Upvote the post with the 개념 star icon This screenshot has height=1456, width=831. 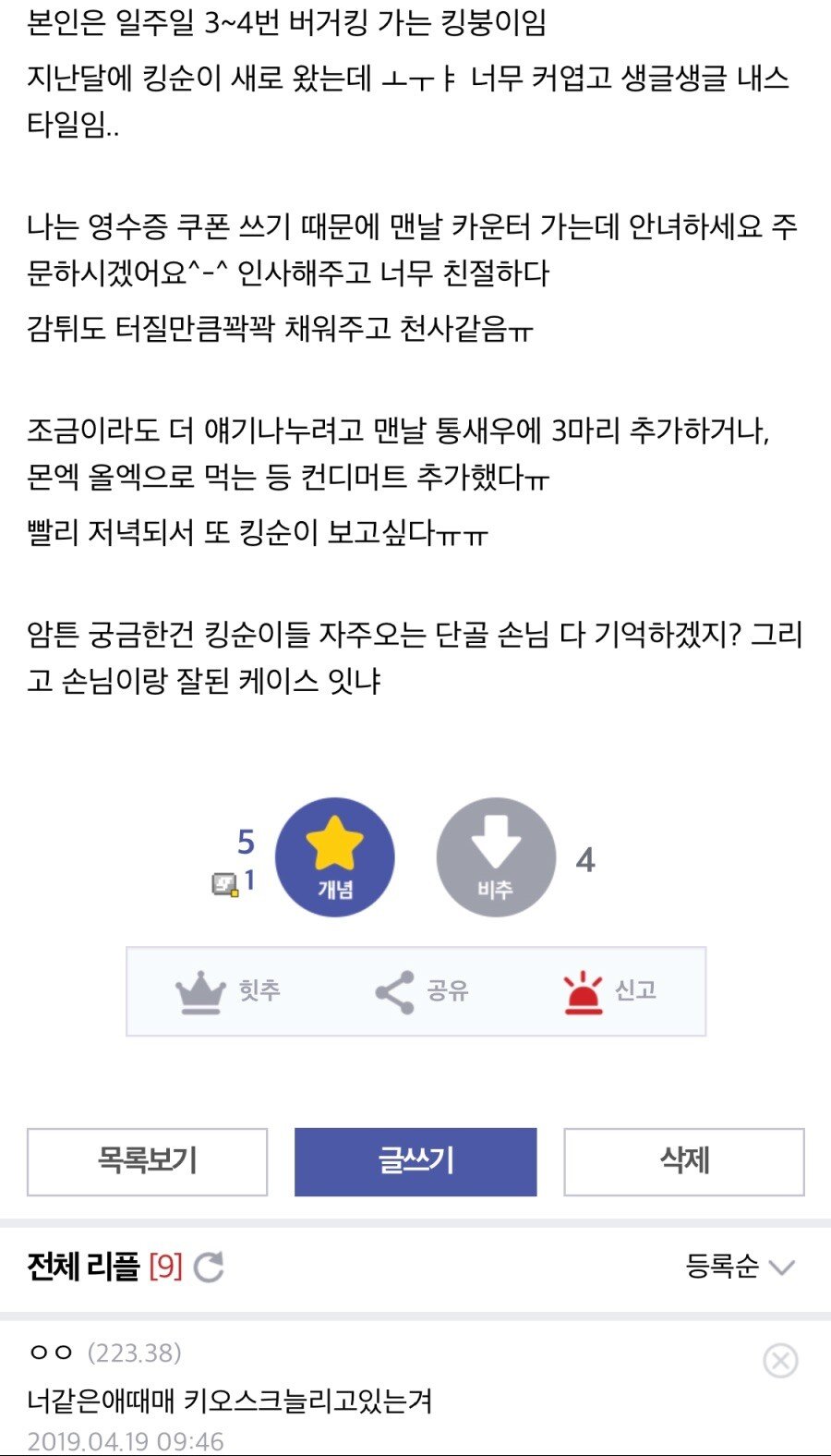pos(335,856)
